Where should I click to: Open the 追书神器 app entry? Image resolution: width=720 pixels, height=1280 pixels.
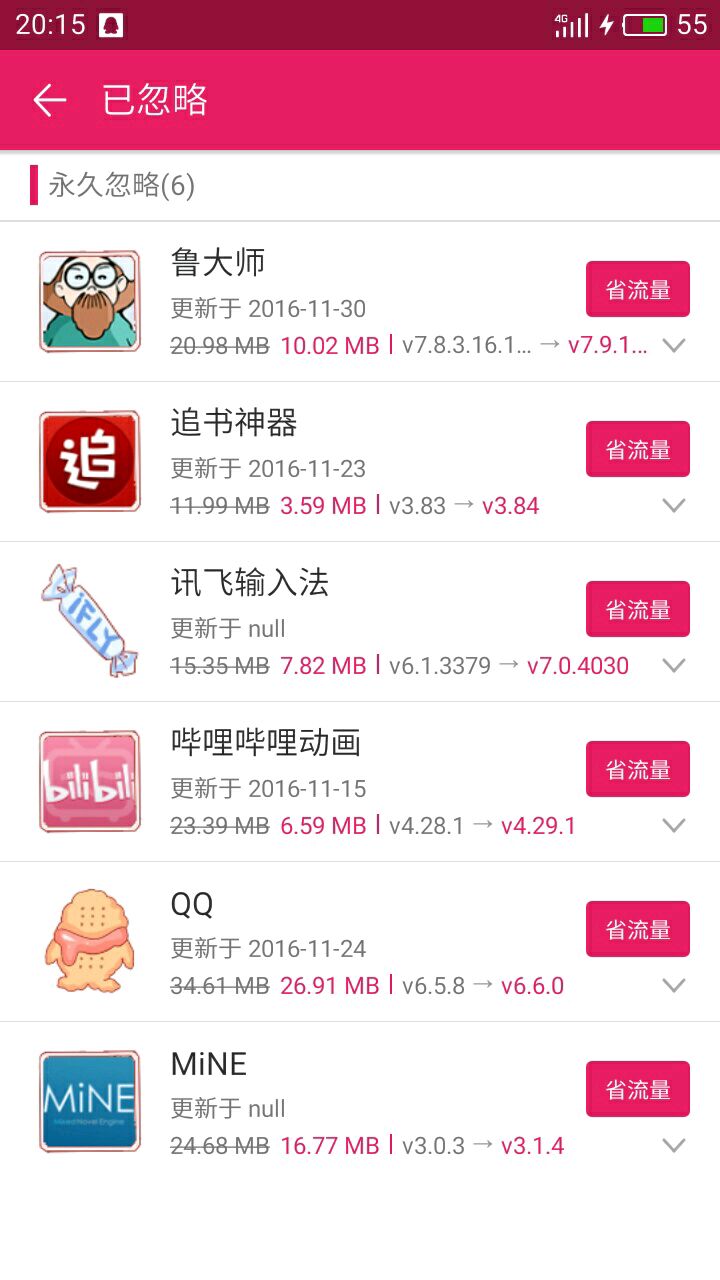pos(360,462)
